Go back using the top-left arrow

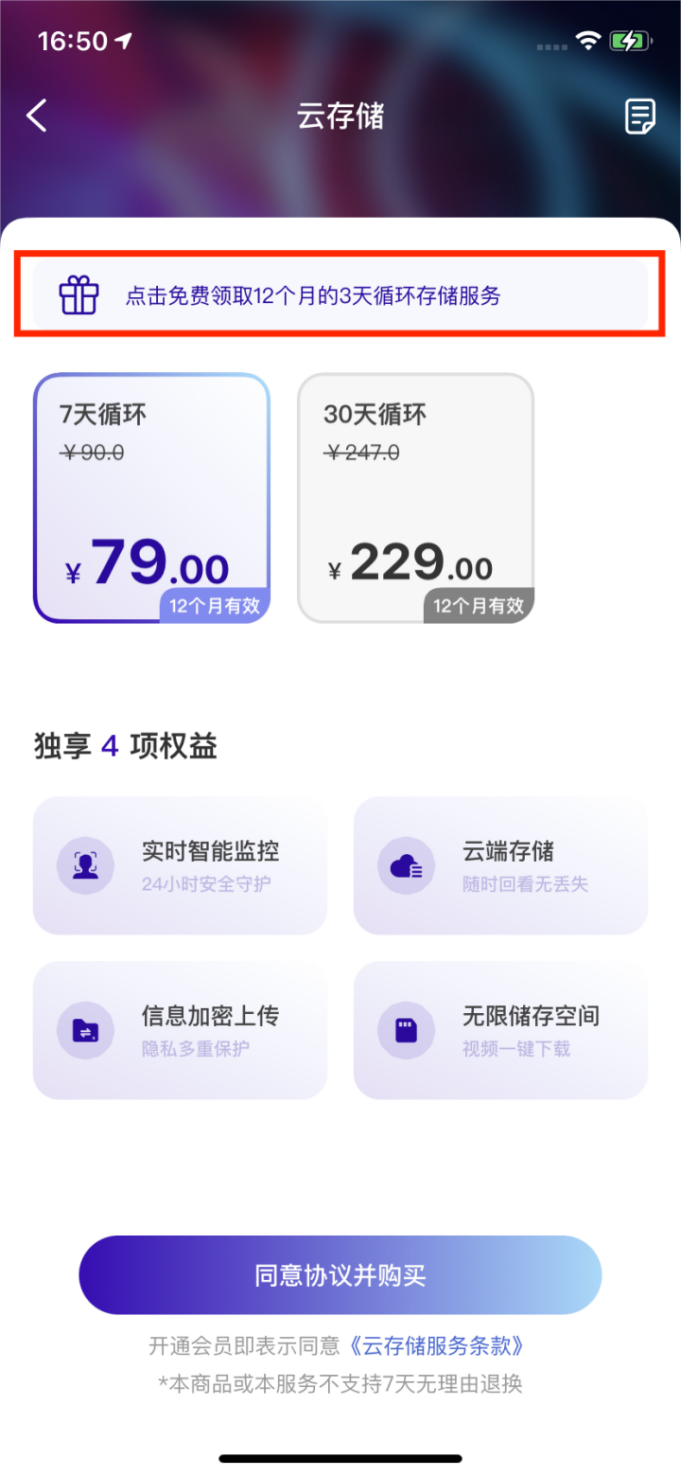pyautogui.click(x=37, y=116)
